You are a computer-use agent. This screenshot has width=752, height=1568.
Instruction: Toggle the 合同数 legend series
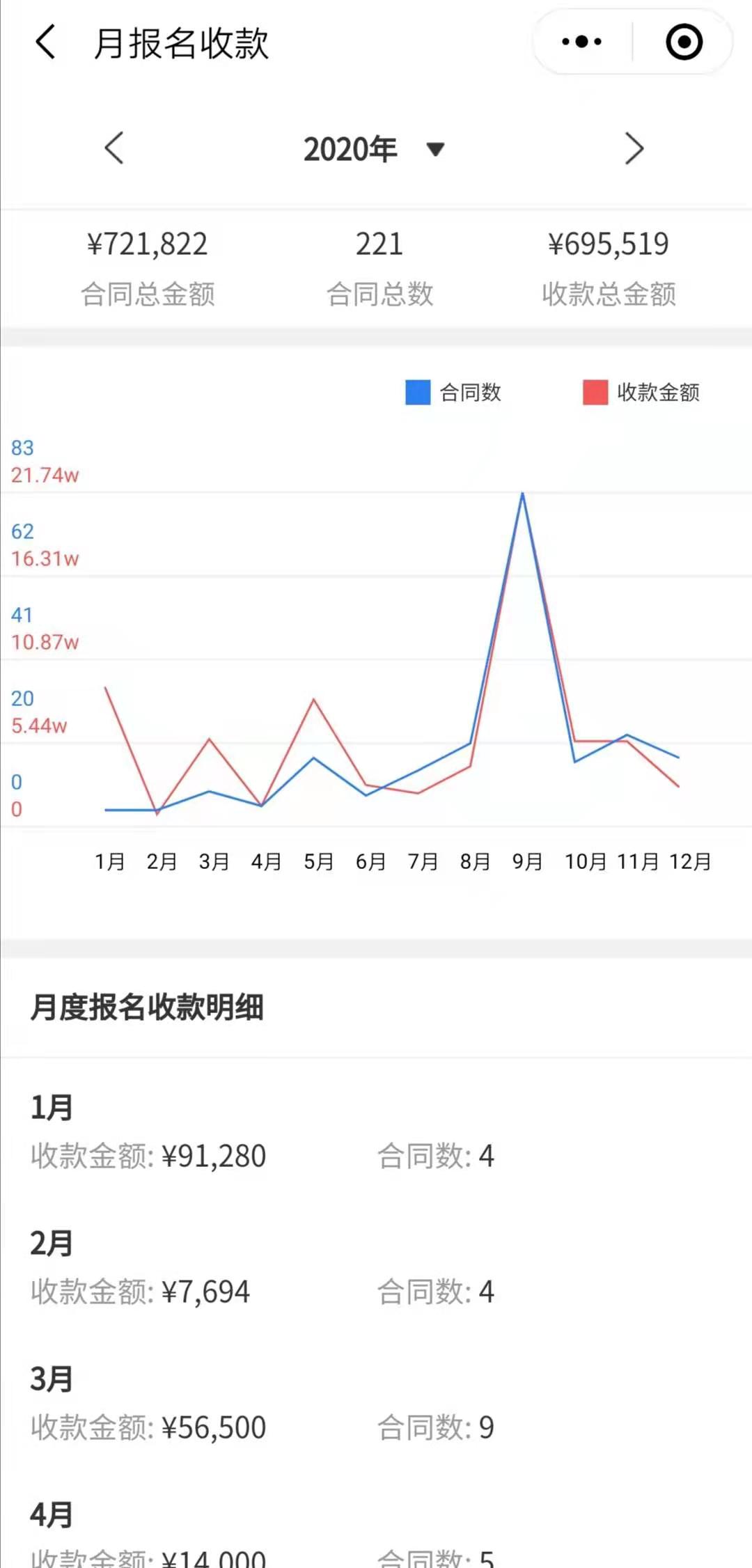pos(453,392)
